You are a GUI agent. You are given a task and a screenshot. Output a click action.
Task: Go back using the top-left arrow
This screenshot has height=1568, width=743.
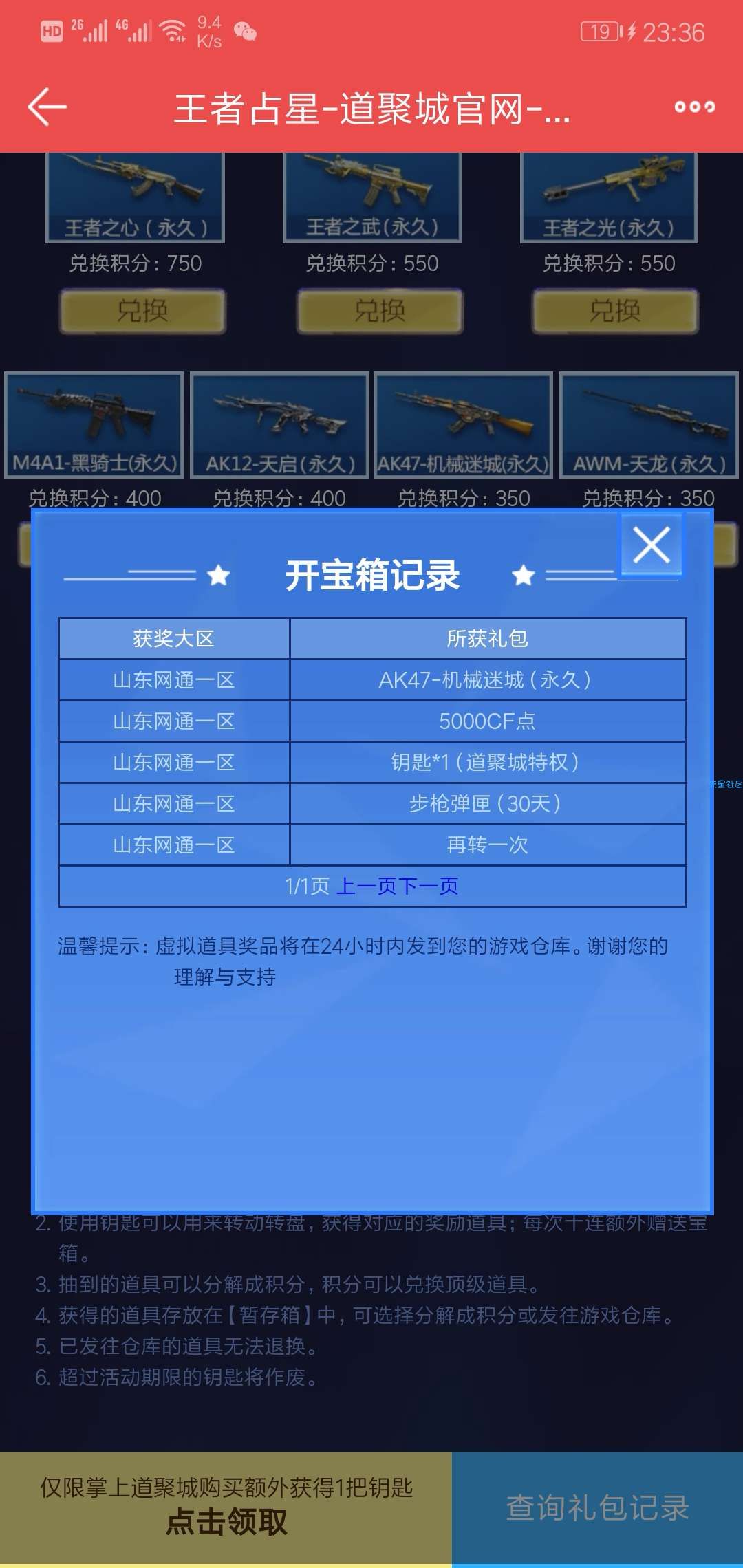point(47,107)
